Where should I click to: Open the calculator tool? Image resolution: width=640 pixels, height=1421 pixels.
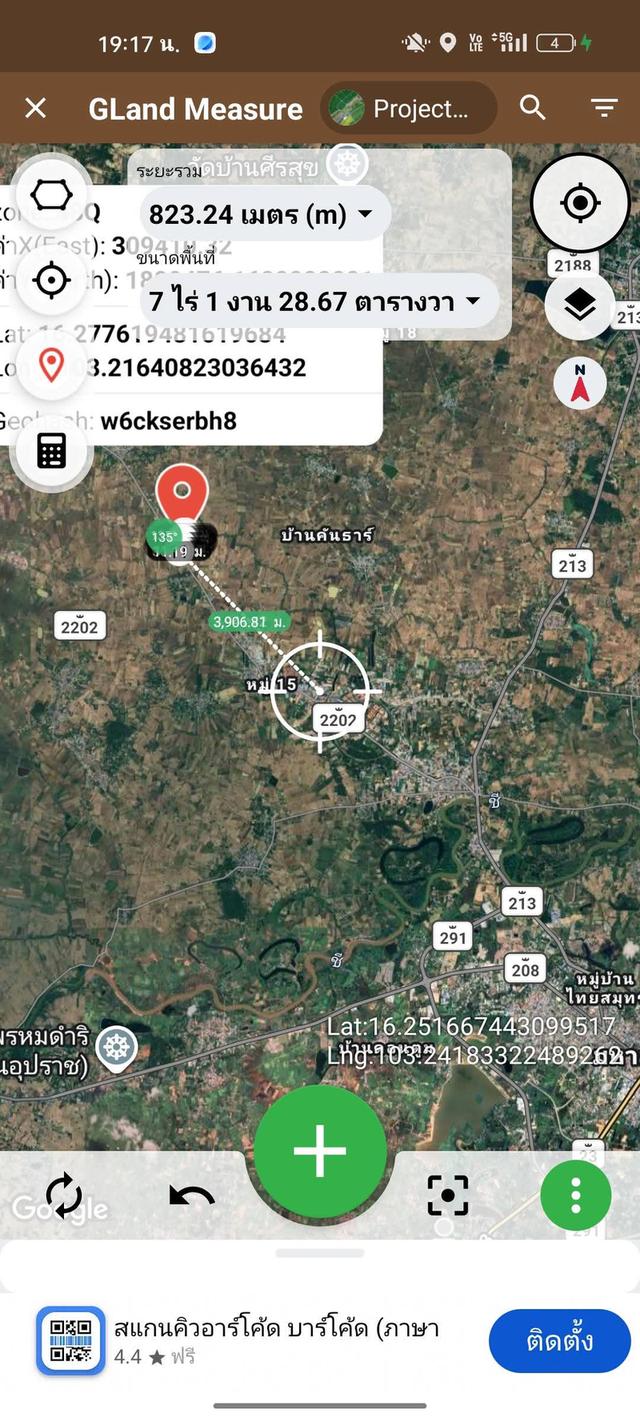click(52, 451)
